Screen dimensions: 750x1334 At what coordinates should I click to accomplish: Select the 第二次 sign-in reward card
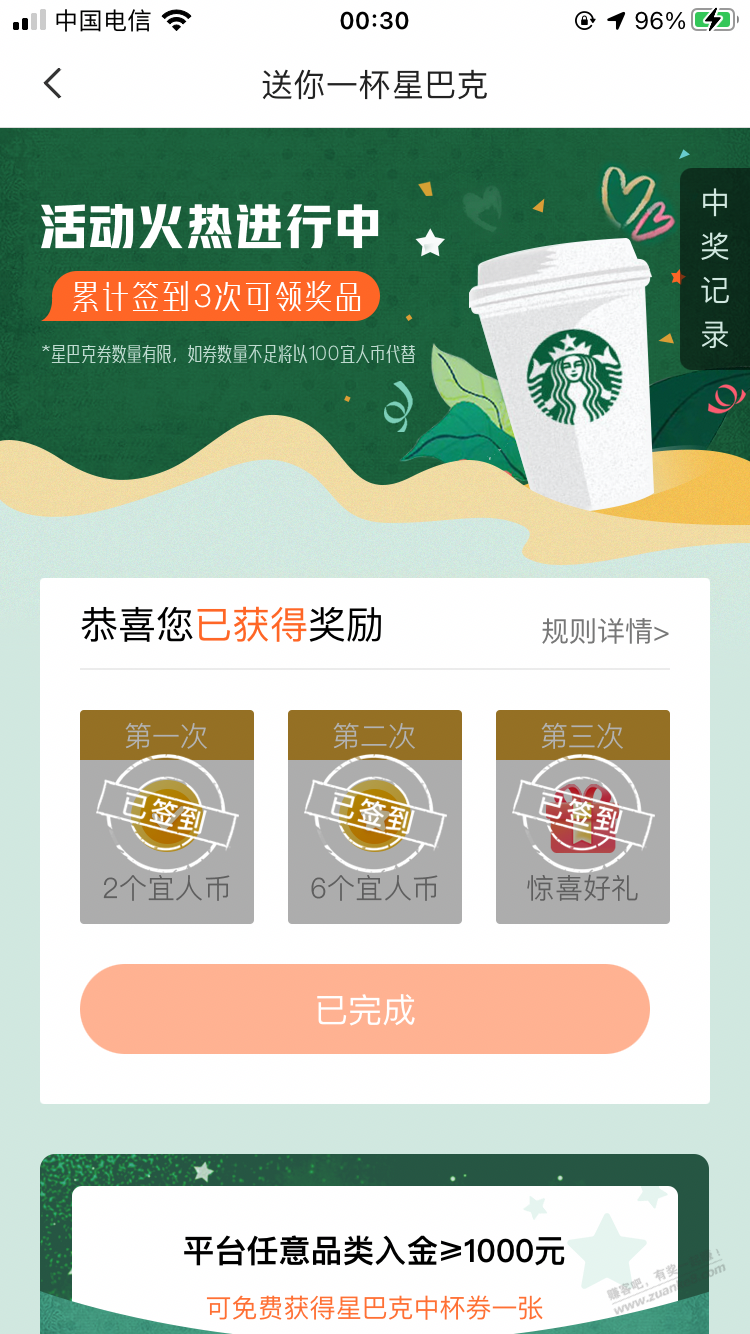(375, 817)
